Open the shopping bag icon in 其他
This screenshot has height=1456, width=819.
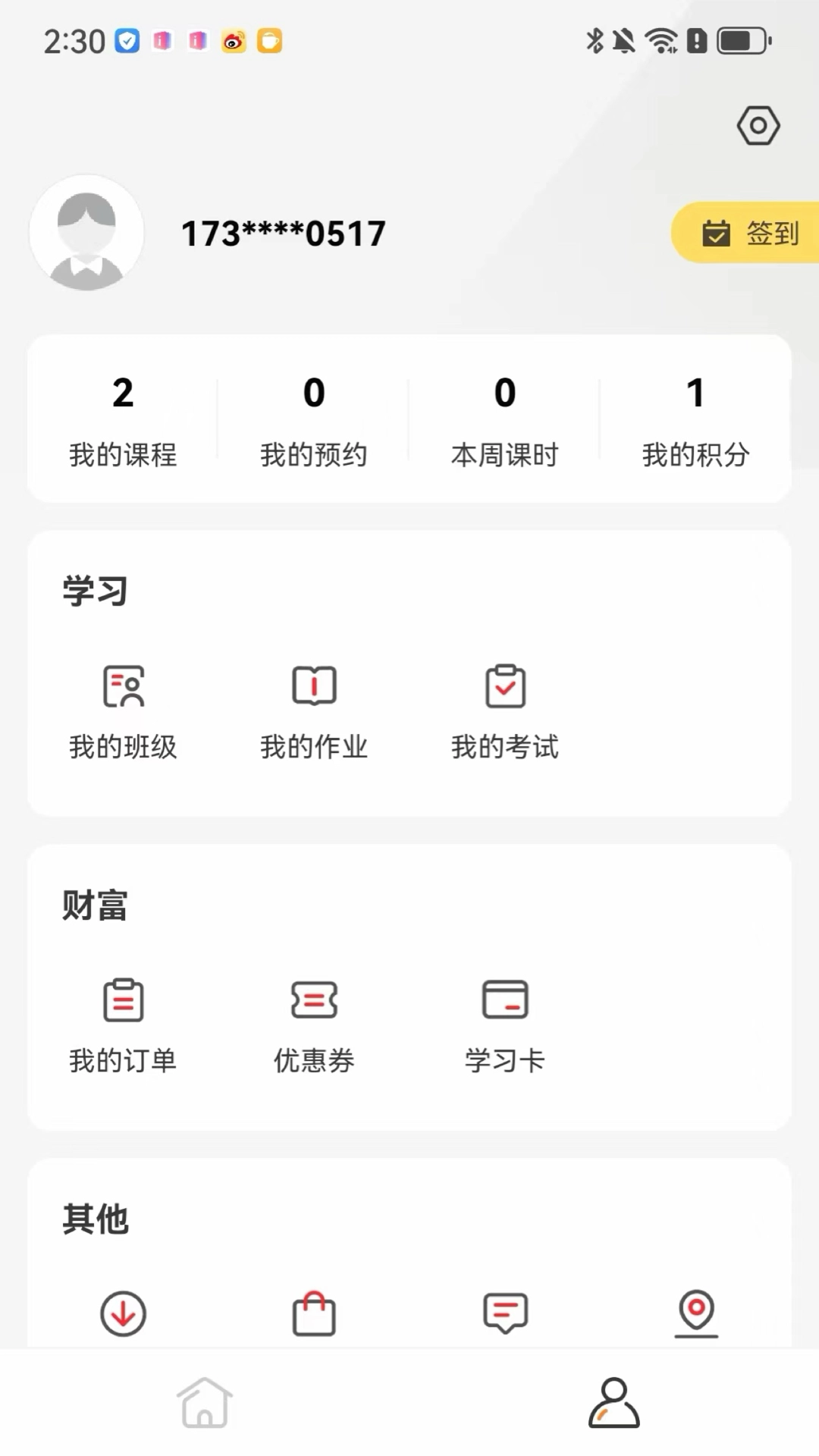tap(314, 1316)
